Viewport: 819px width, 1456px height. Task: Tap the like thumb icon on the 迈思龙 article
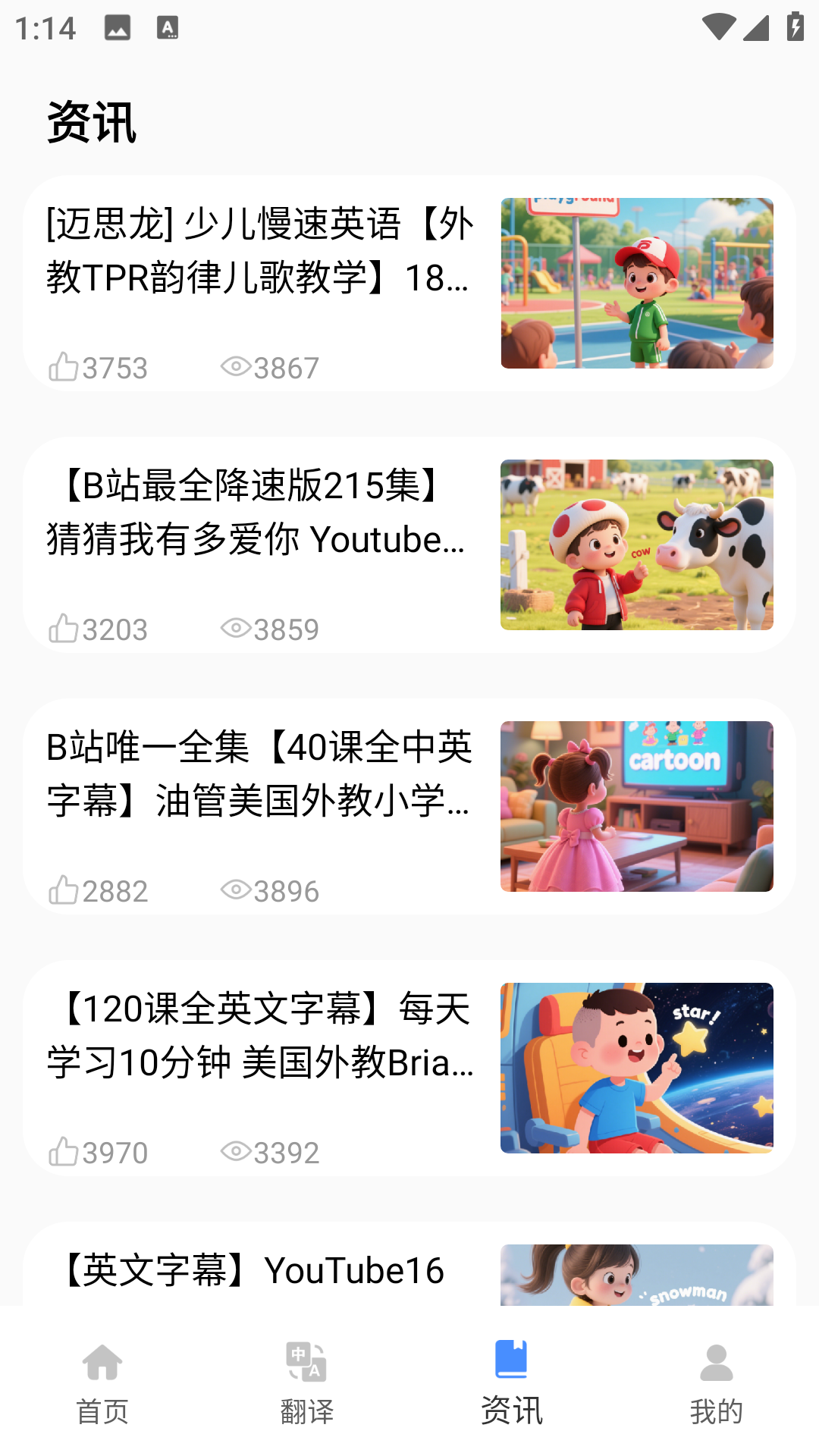pos(65,366)
